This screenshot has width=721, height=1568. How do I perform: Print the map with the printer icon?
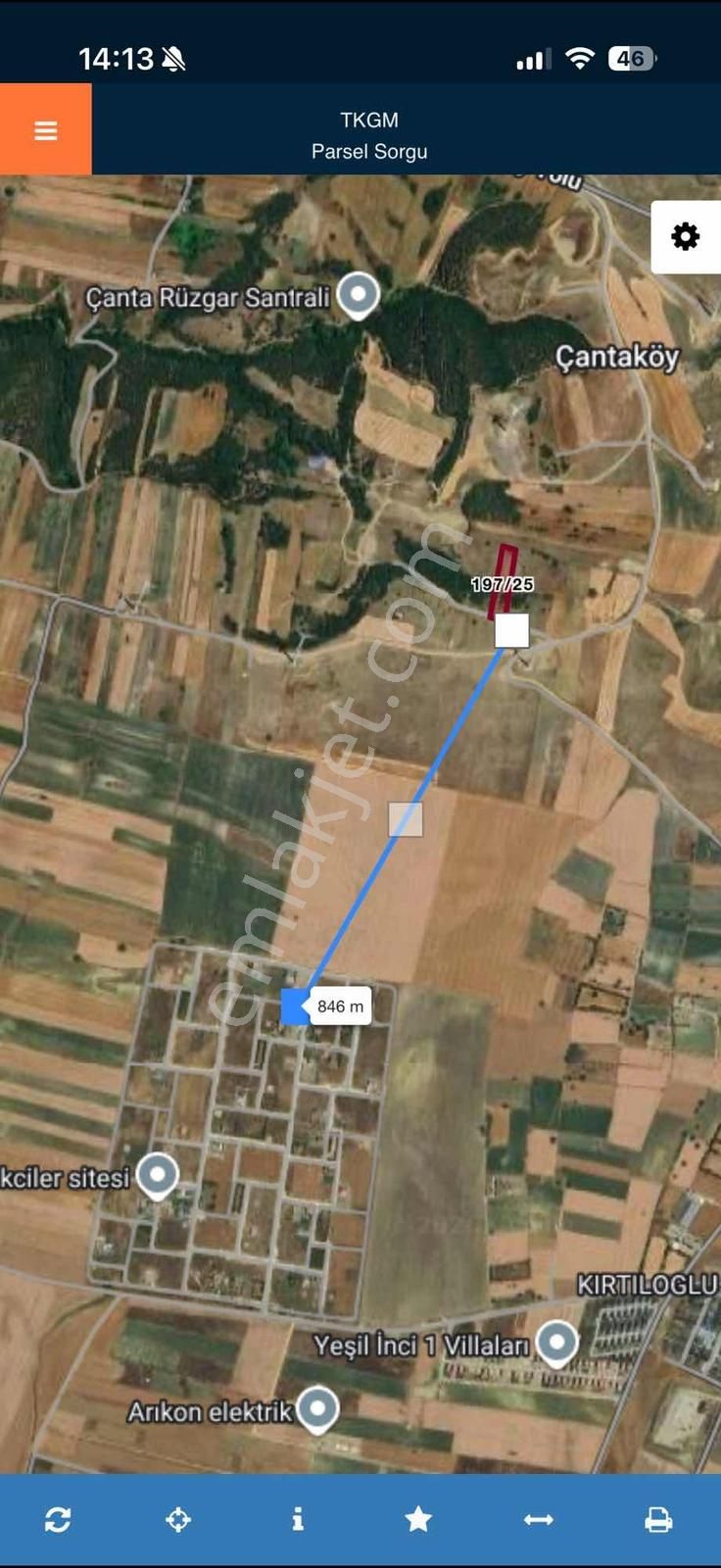coord(659,1518)
